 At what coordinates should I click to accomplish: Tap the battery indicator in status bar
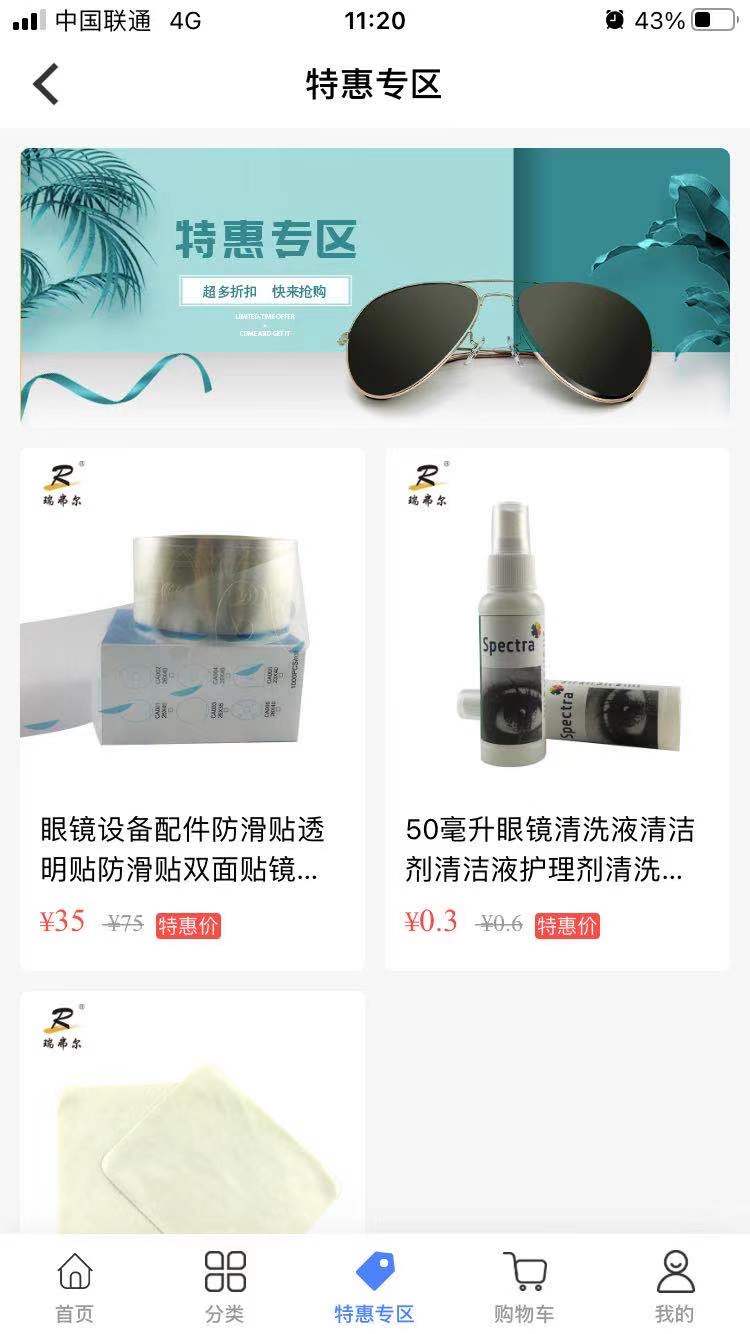(712, 17)
